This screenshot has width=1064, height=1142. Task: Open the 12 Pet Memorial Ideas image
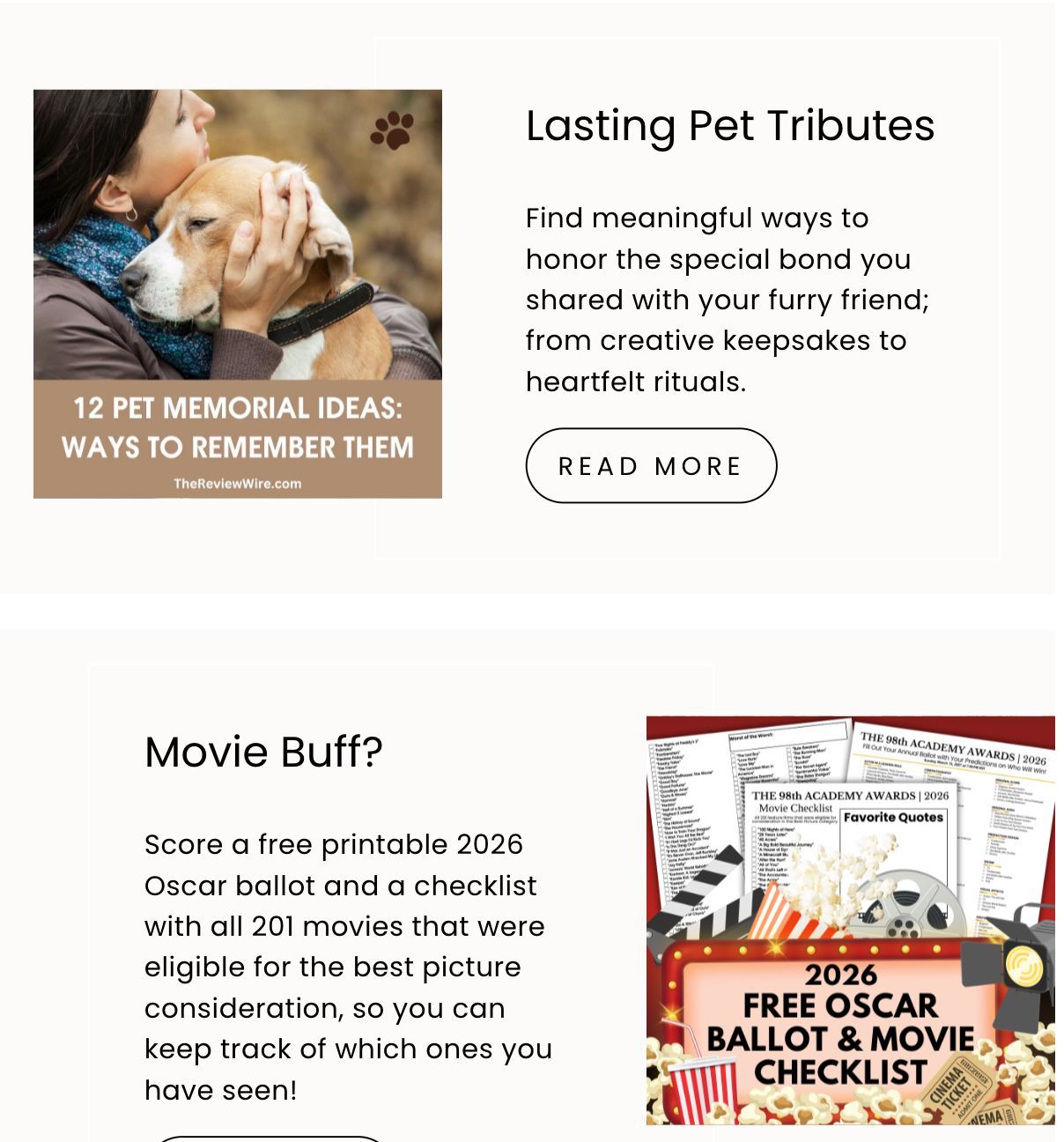point(238,293)
